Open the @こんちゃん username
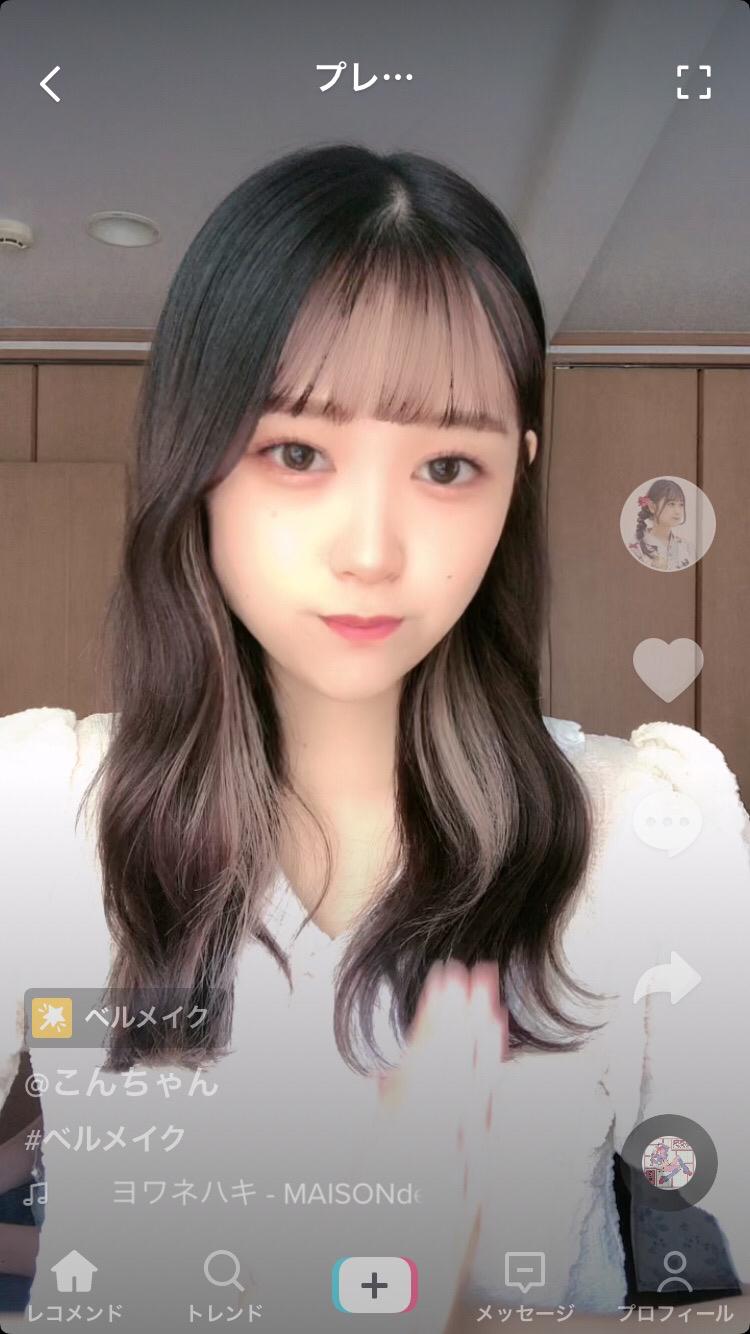This screenshot has width=750, height=1334. pyautogui.click(x=121, y=1083)
